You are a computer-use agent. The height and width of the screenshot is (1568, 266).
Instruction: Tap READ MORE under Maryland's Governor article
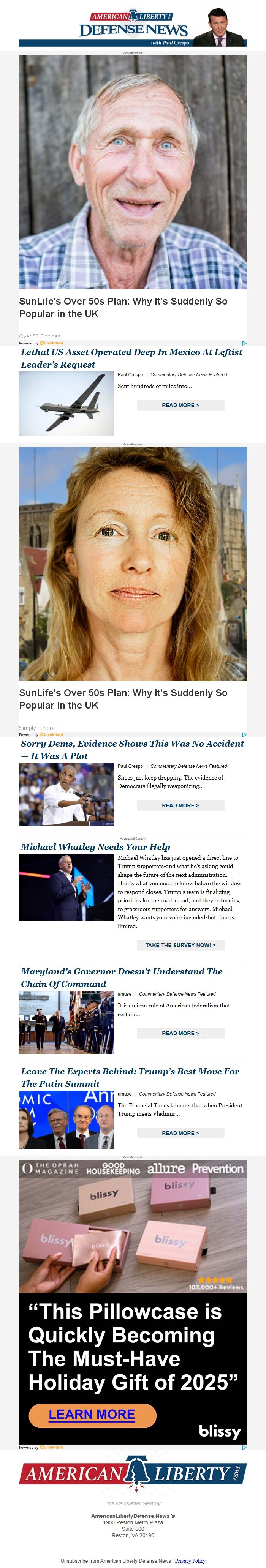coord(180,1033)
